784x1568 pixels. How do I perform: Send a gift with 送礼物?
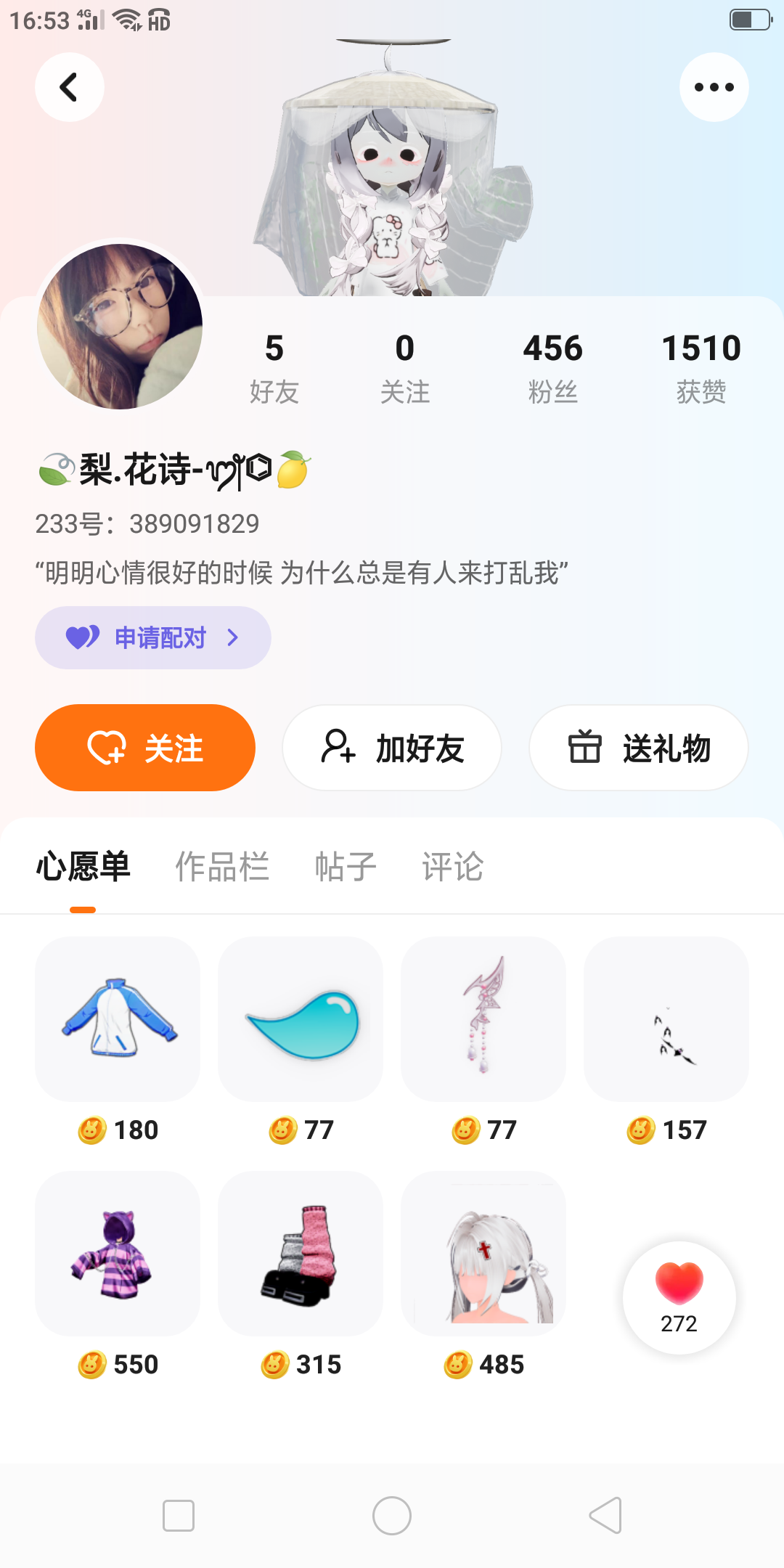[x=639, y=748]
